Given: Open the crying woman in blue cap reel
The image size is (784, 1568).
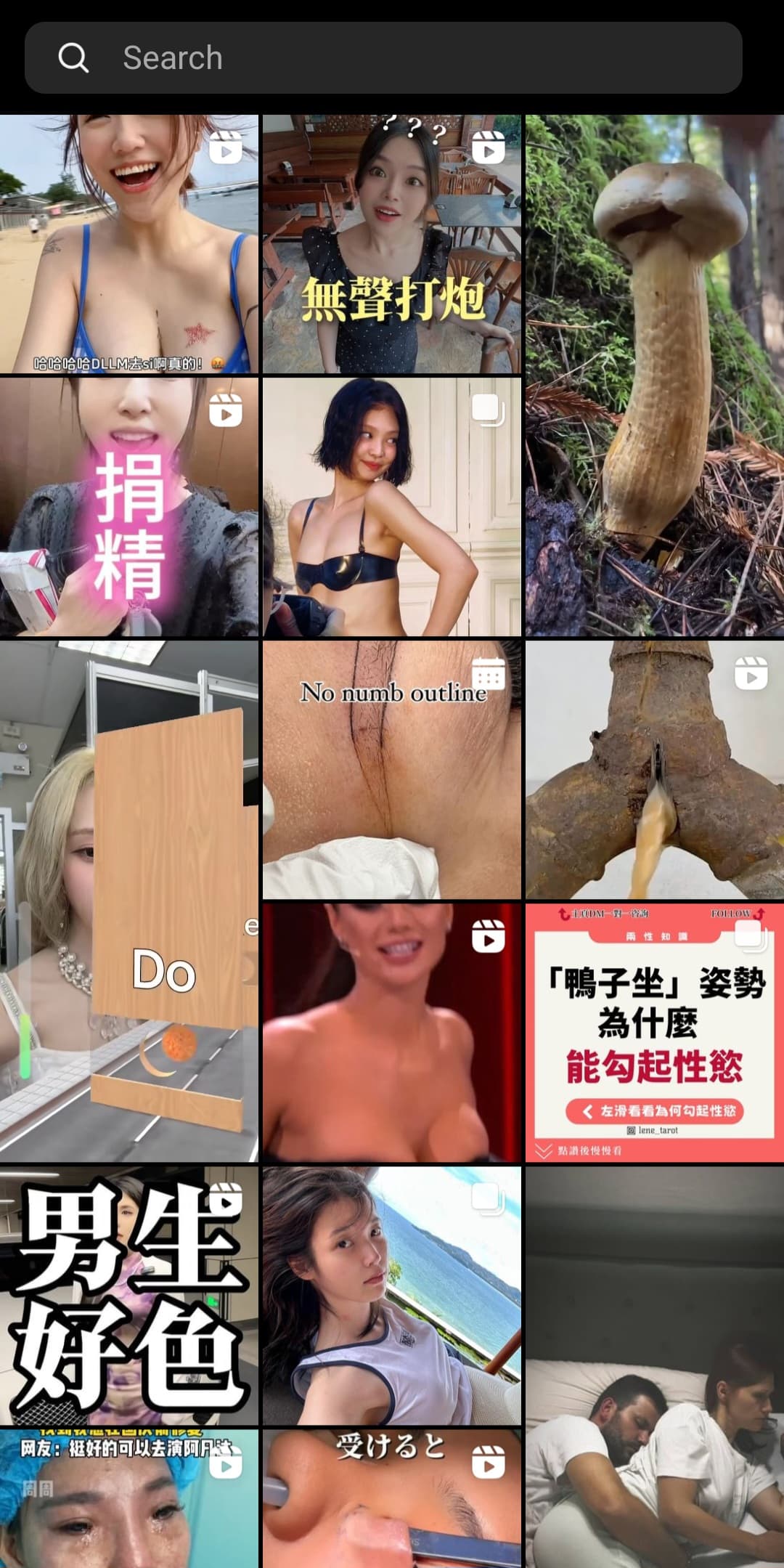Looking at the screenshot, I should [x=129, y=1498].
